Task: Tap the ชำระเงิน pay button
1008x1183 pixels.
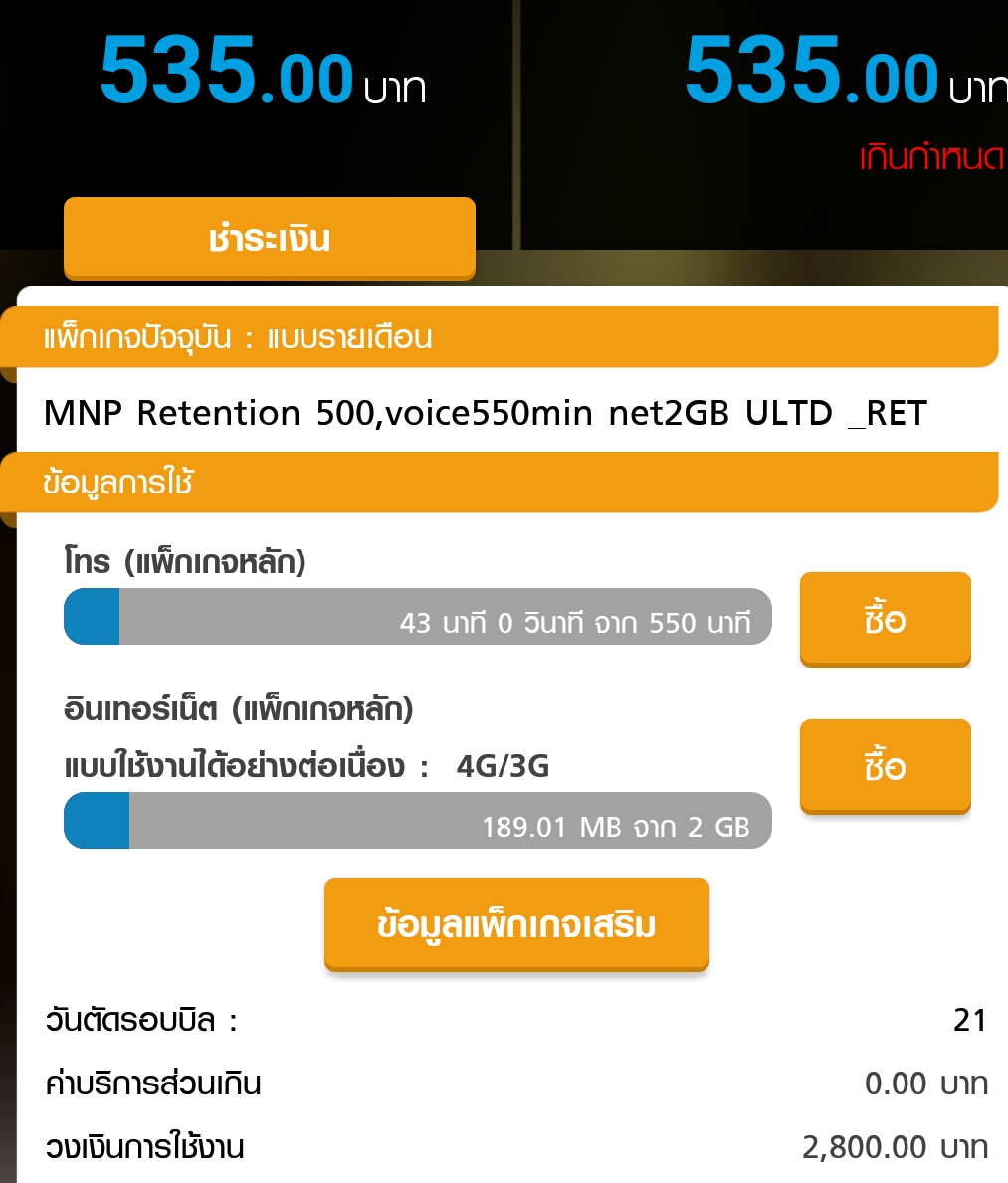Action: [x=270, y=239]
